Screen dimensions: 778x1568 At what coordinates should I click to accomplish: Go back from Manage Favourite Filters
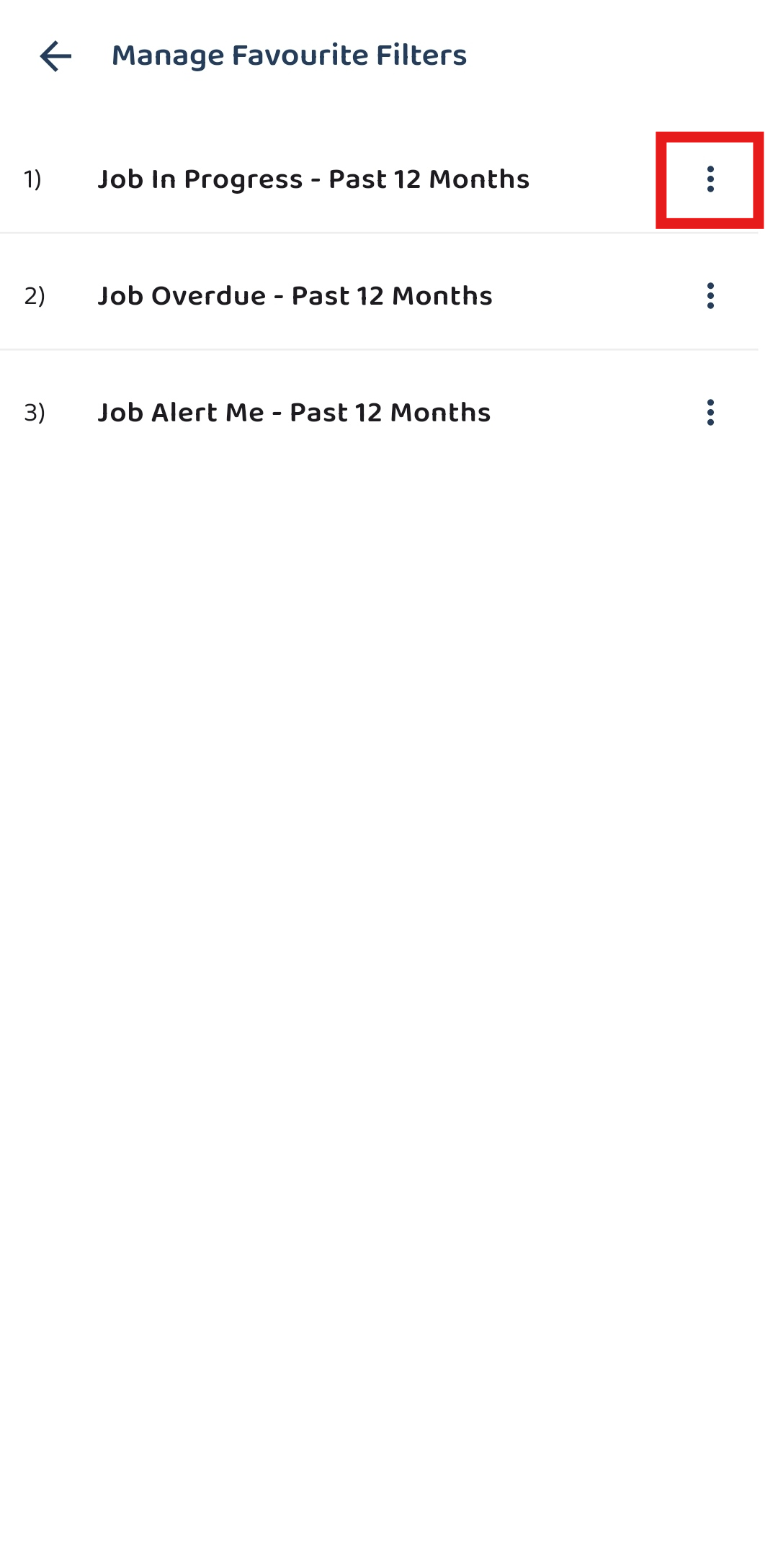[x=55, y=56]
